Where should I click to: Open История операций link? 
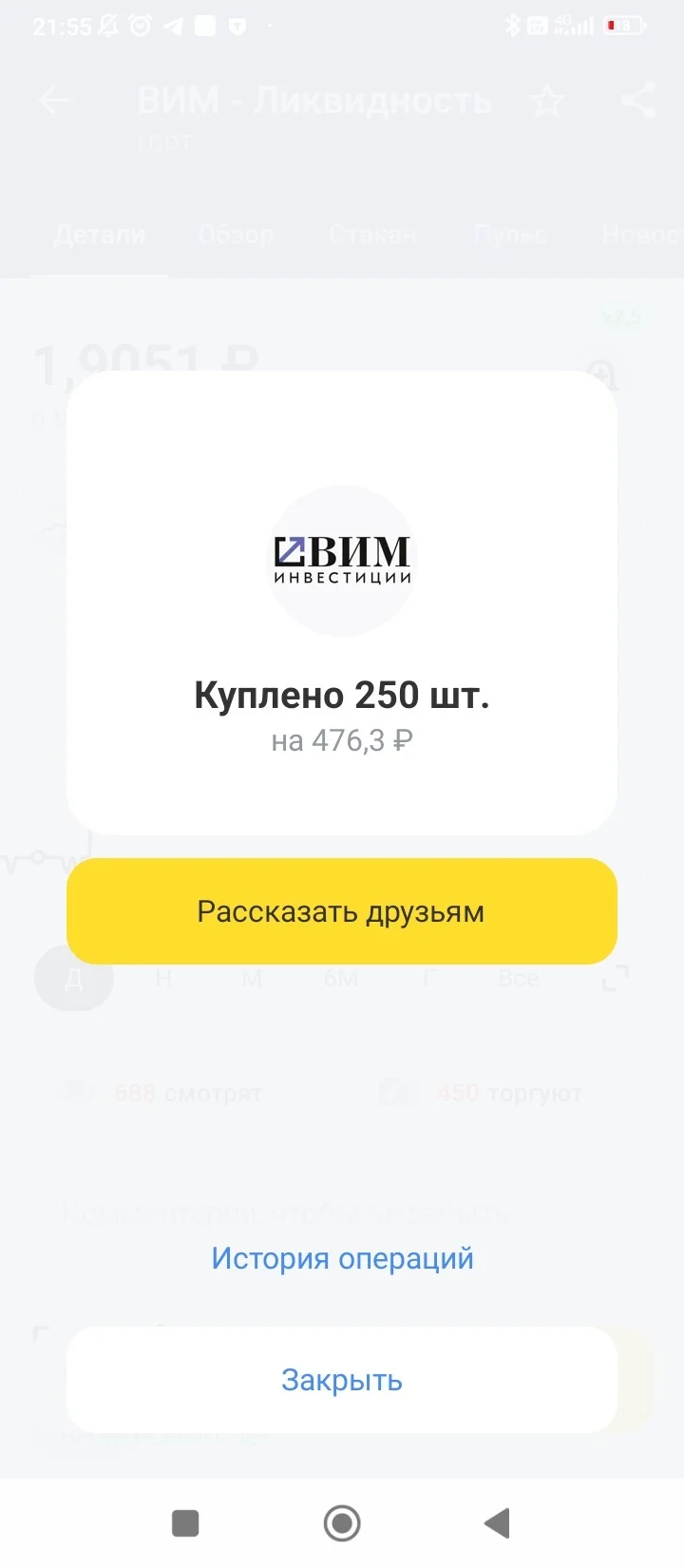(342, 1258)
